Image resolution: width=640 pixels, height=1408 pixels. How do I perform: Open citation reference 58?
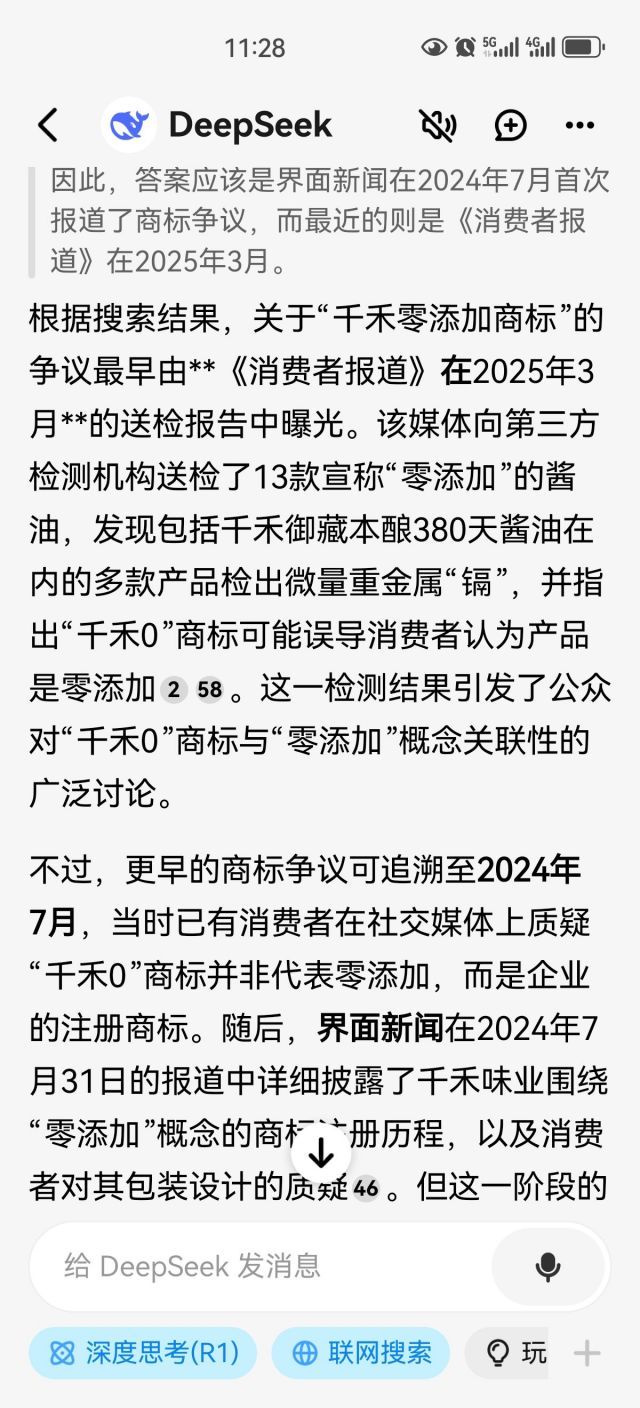[x=209, y=689]
